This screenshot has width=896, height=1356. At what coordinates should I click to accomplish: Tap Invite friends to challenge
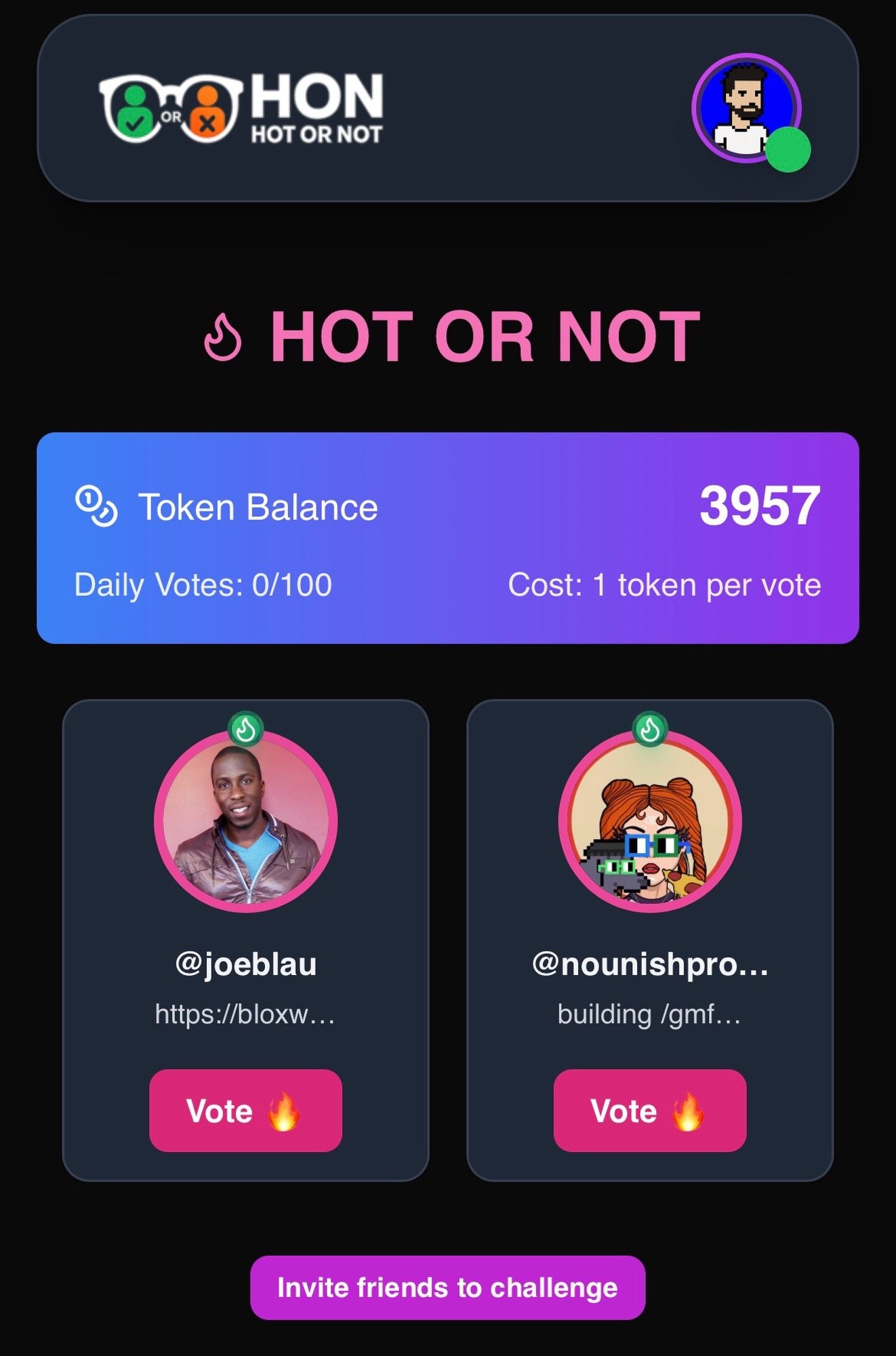(447, 1288)
